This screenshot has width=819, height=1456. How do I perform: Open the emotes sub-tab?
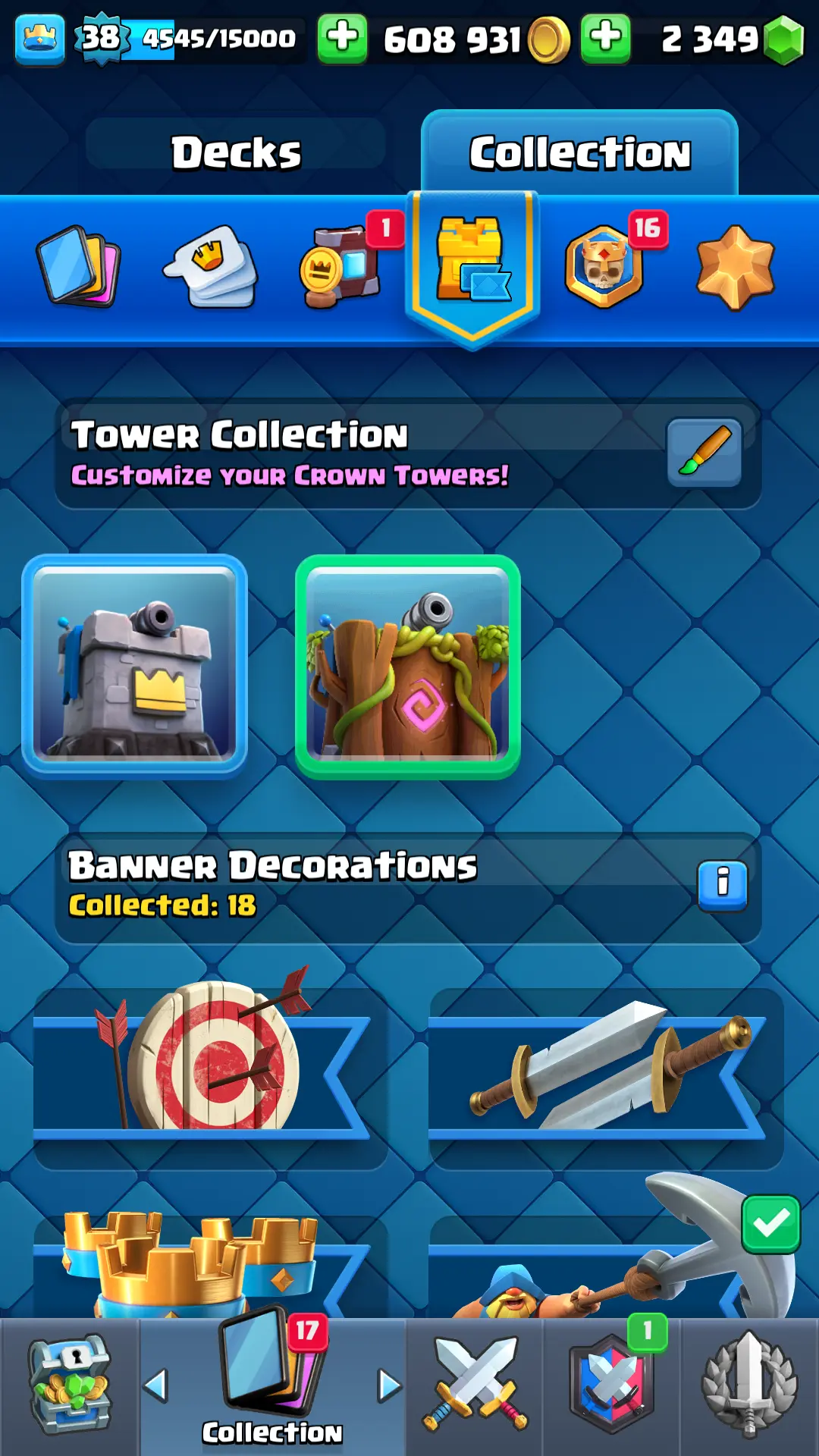coord(211,266)
